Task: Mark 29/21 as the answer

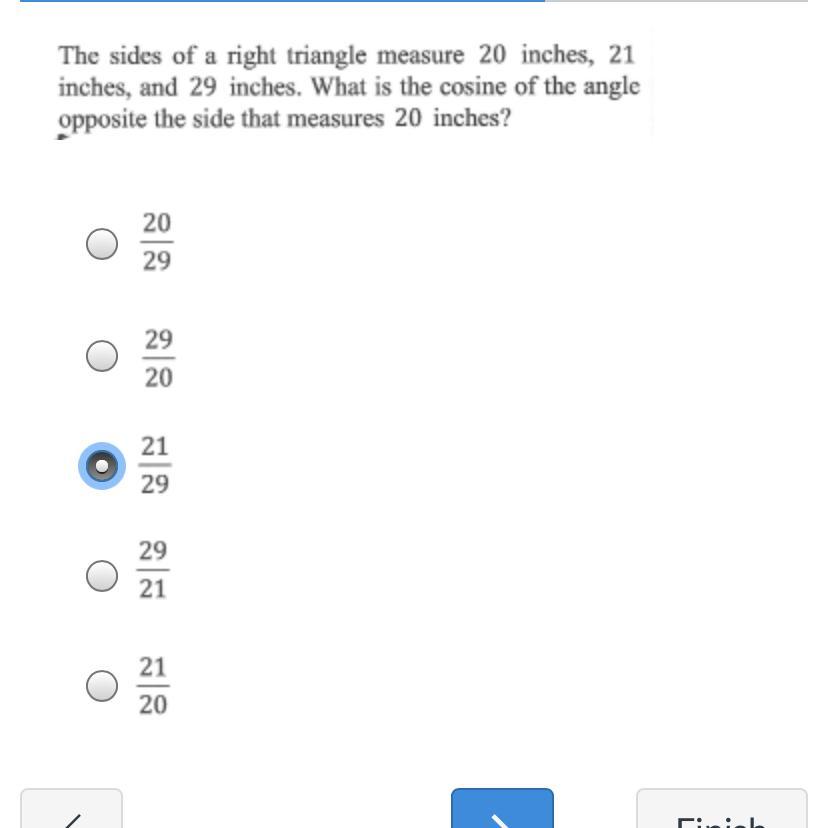Action: (x=102, y=575)
